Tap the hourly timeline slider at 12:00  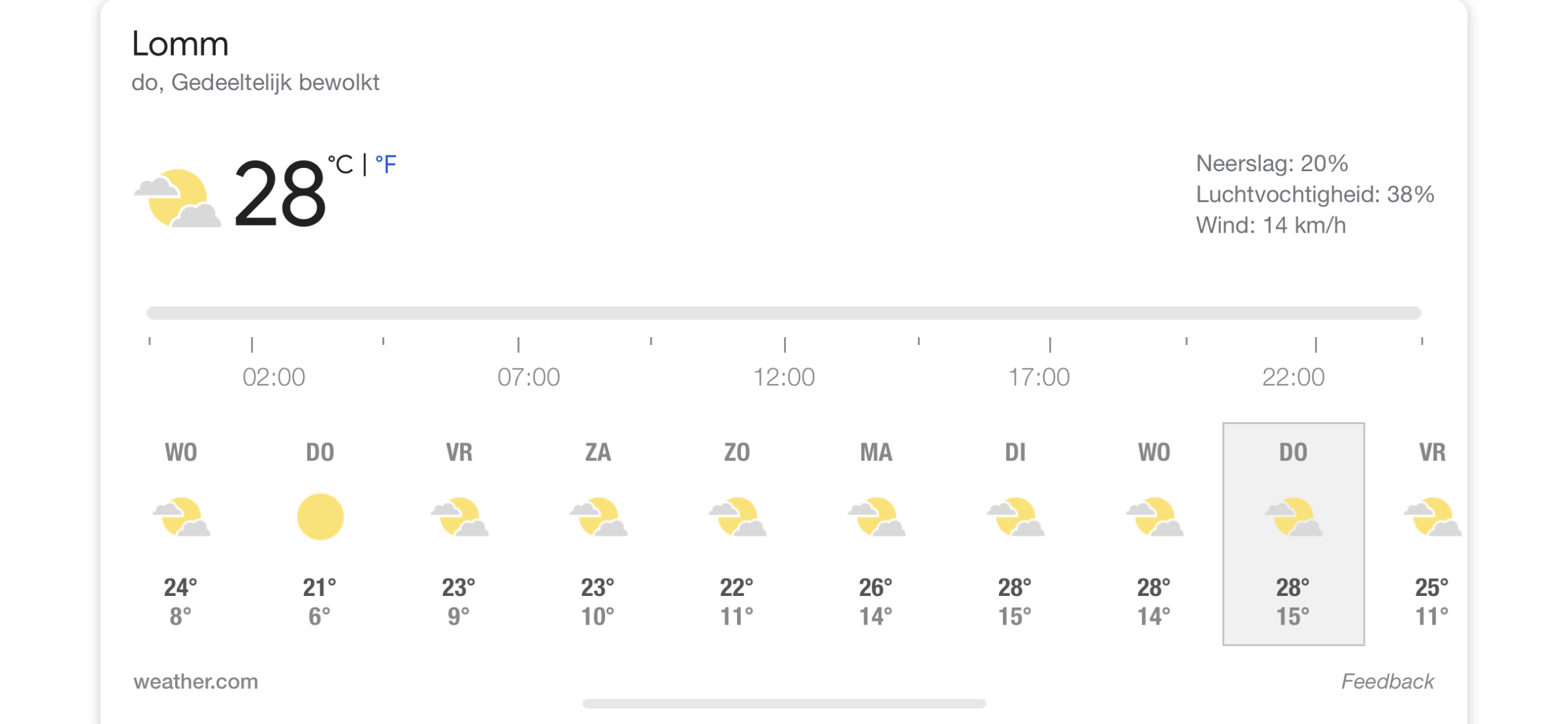click(785, 313)
